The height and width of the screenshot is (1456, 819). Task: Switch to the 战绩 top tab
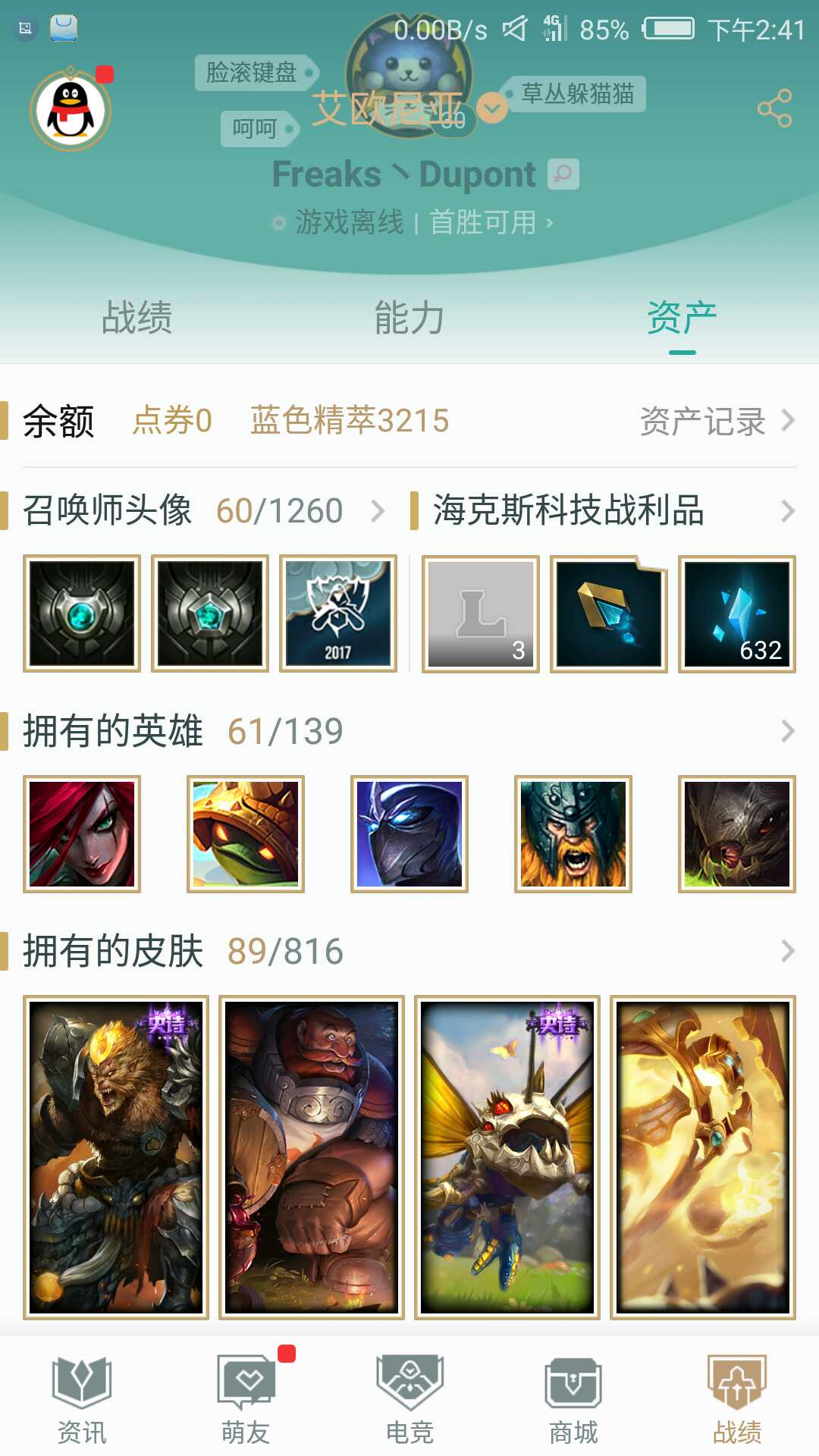[x=136, y=317]
